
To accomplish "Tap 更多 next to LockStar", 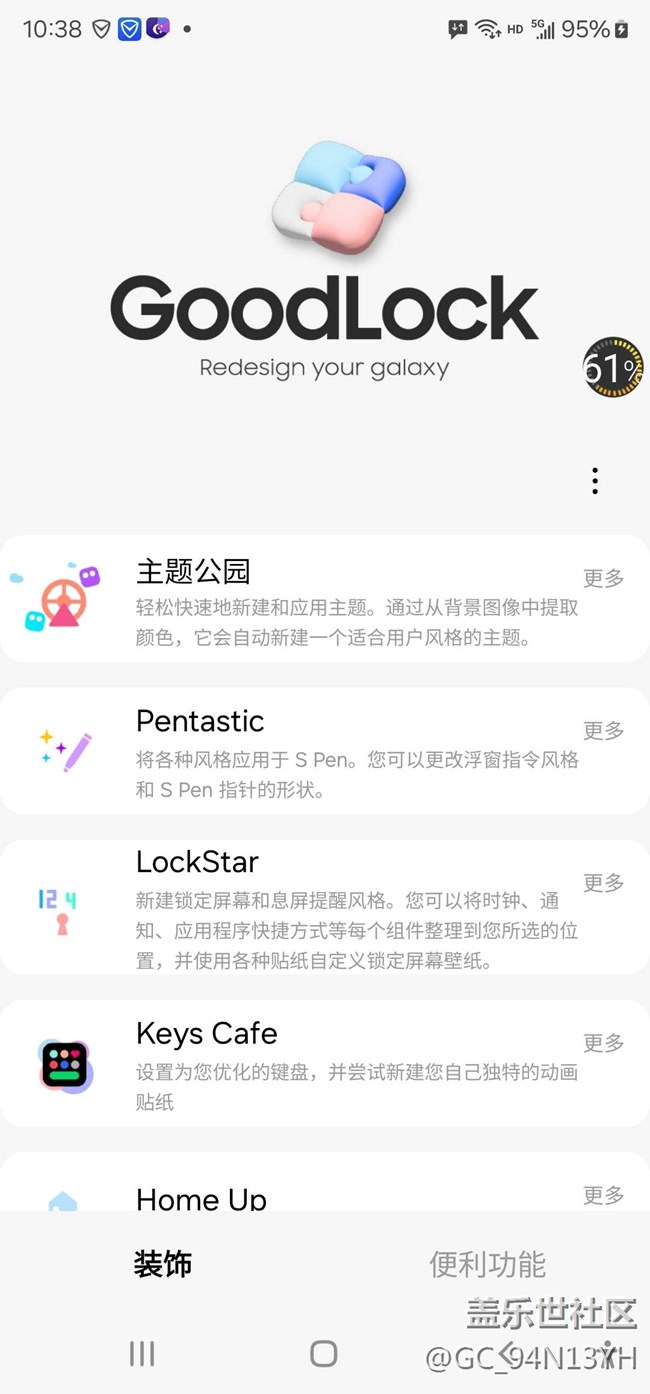I will click(x=603, y=883).
